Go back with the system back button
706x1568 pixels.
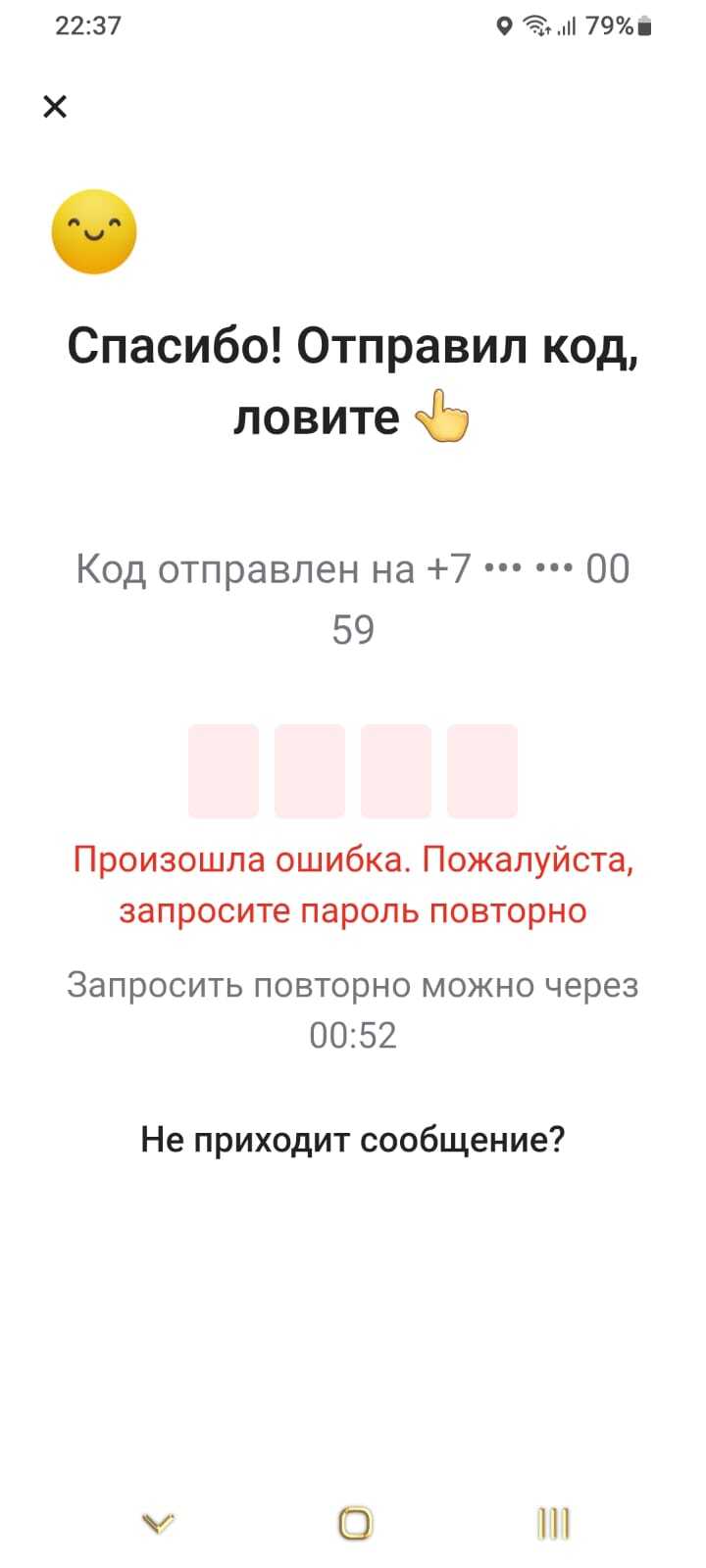(158, 1523)
